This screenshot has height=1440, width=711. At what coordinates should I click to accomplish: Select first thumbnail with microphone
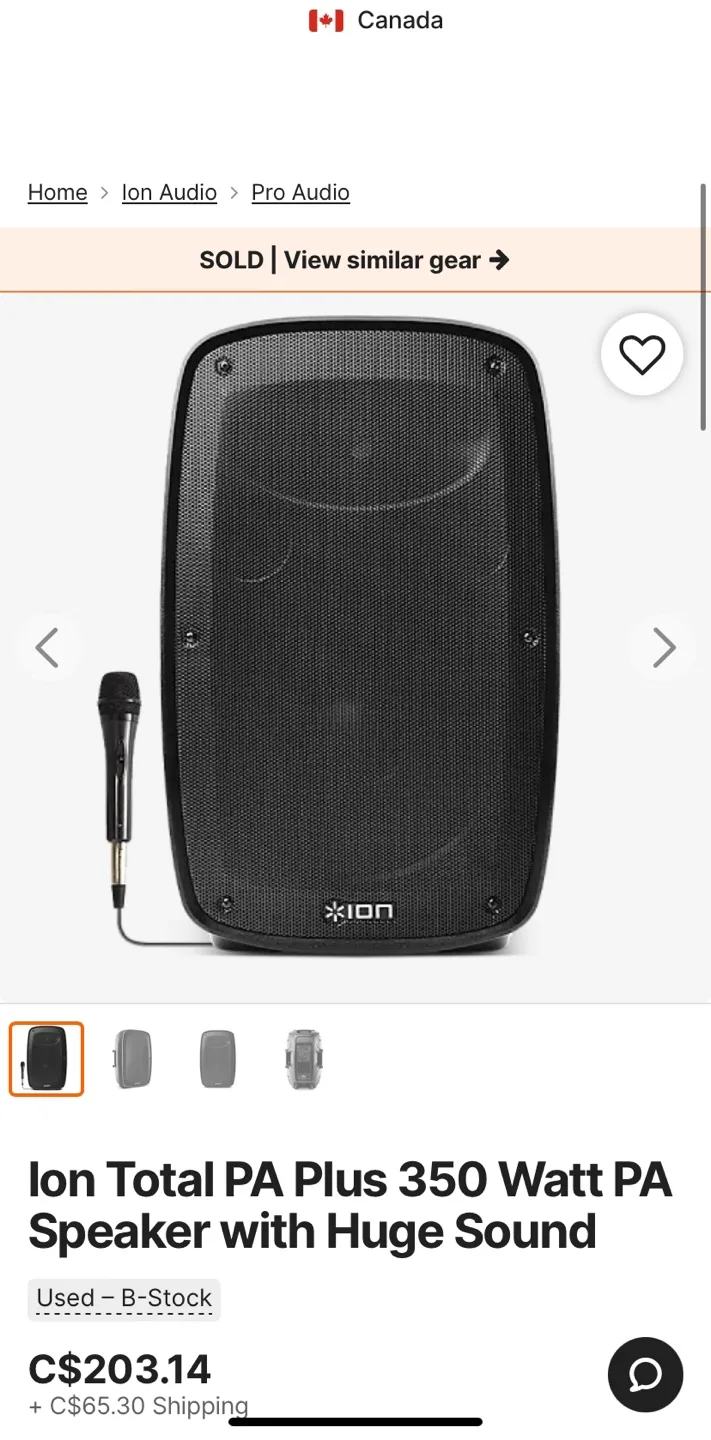[47, 1059]
